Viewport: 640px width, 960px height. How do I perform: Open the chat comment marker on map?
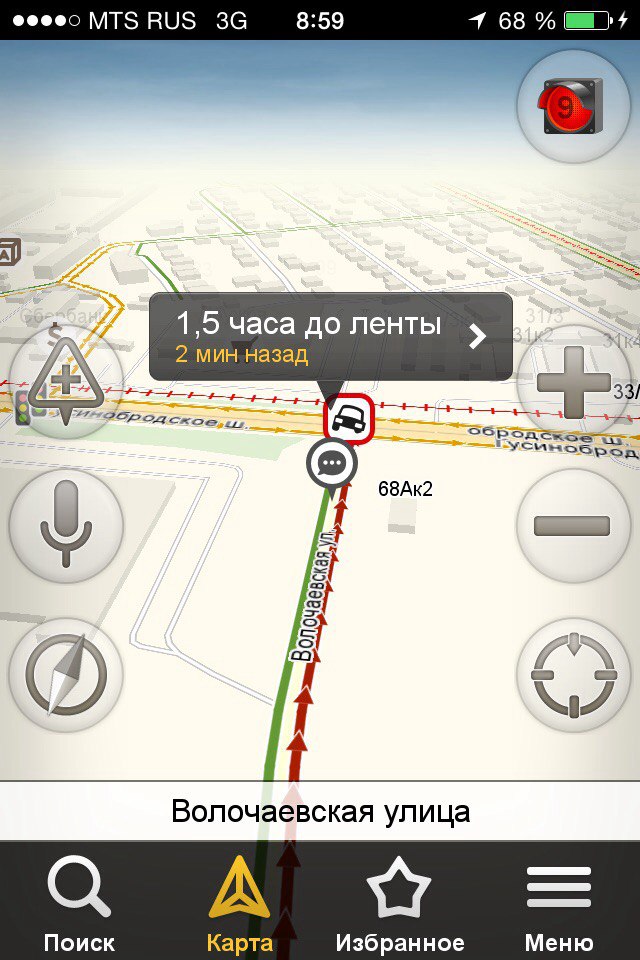pyautogui.click(x=332, y=464)
